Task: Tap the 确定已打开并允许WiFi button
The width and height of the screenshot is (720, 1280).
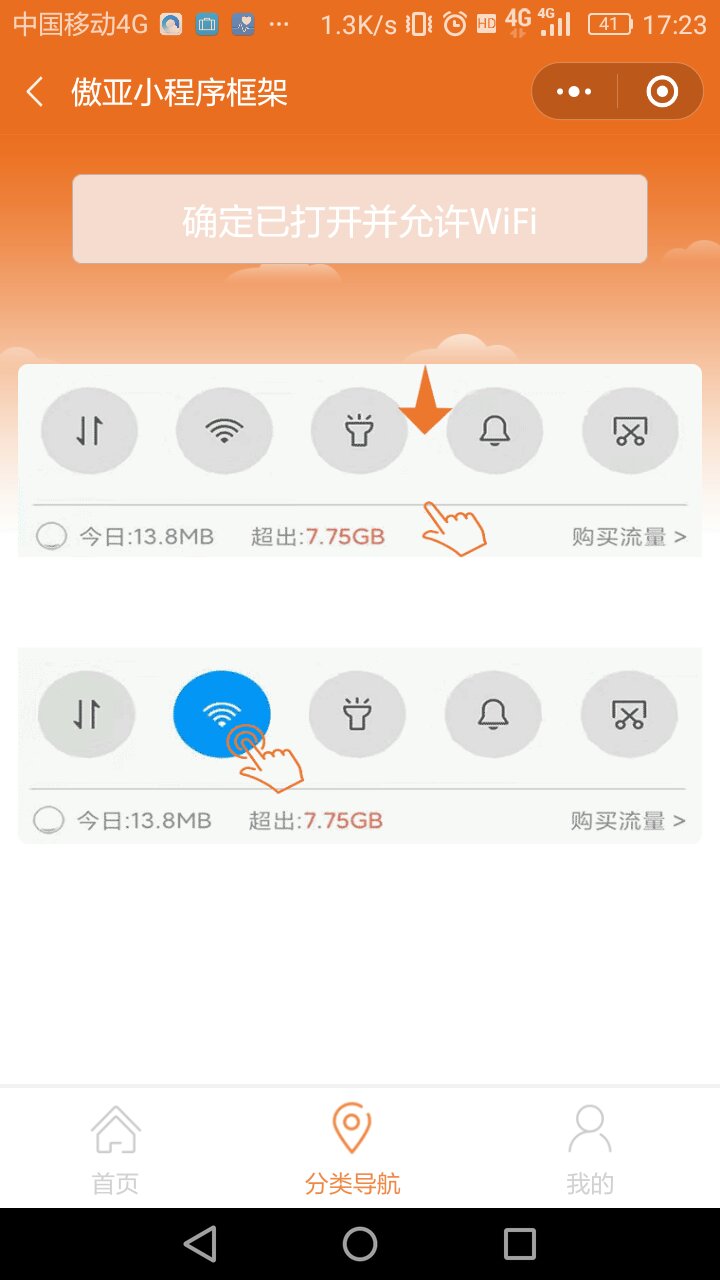Action: [x=360, y=220]
